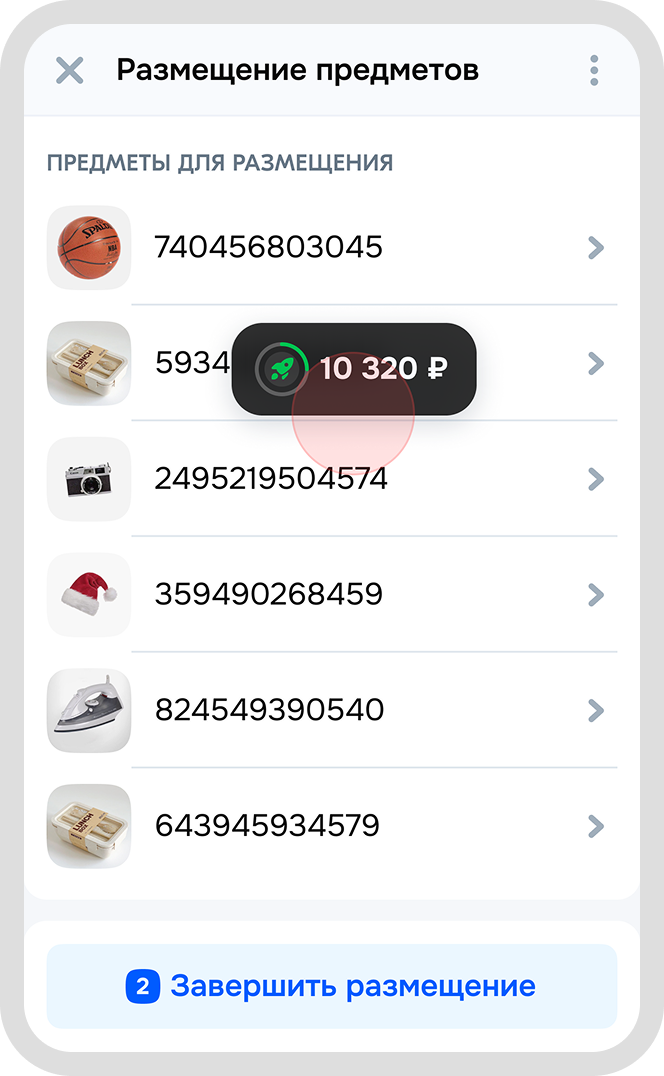Choose Santa hat item 359490268459

pyautogui.click(x=330, y=595)
